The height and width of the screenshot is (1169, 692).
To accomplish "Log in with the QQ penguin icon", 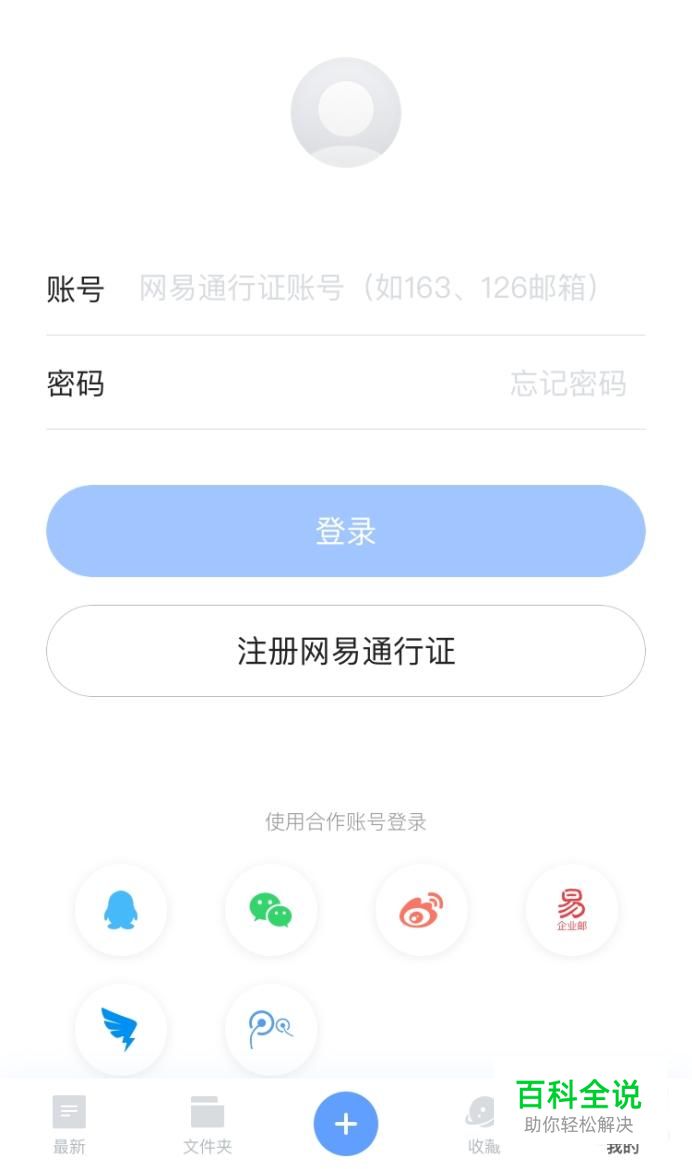I will click(121, 910).
